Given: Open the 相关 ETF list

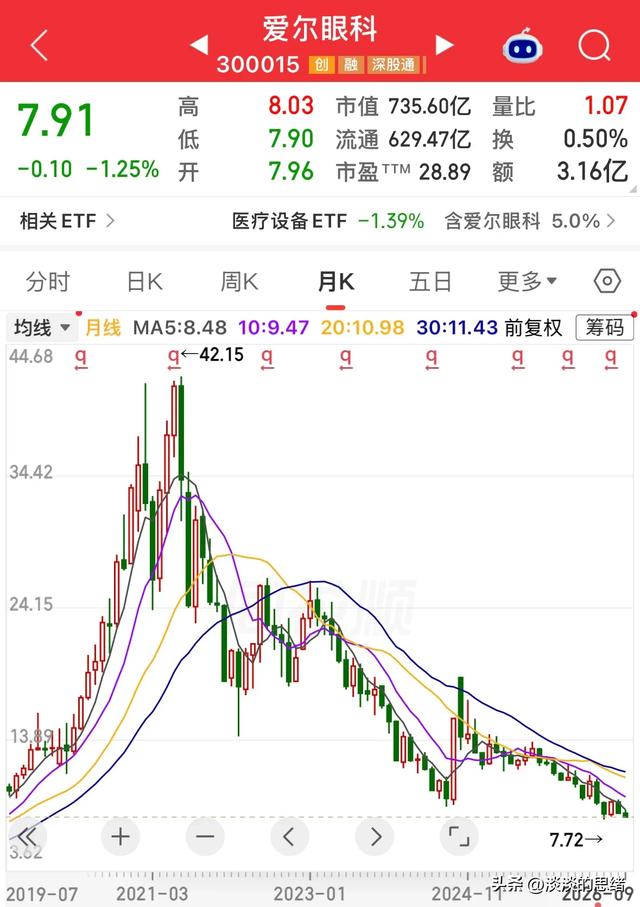Looking at the screenshot, I should 67,220.
